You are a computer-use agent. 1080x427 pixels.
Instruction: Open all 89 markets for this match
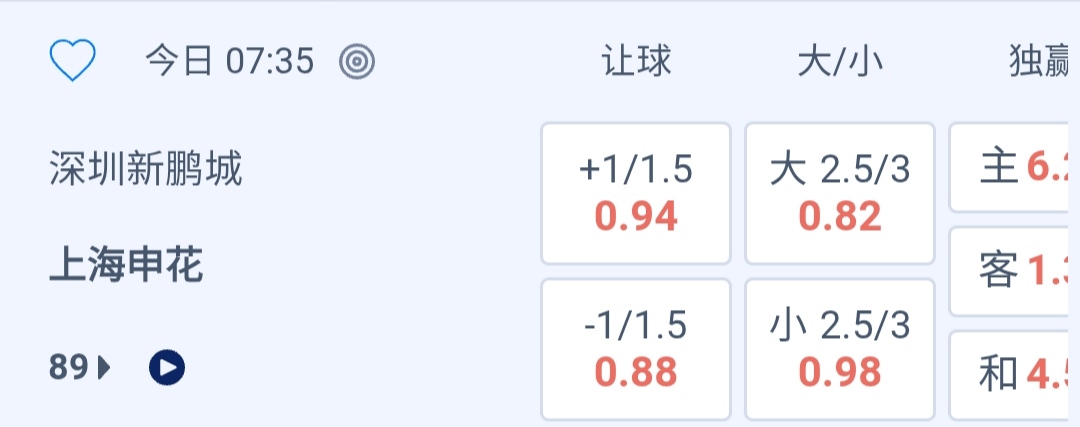80,368
